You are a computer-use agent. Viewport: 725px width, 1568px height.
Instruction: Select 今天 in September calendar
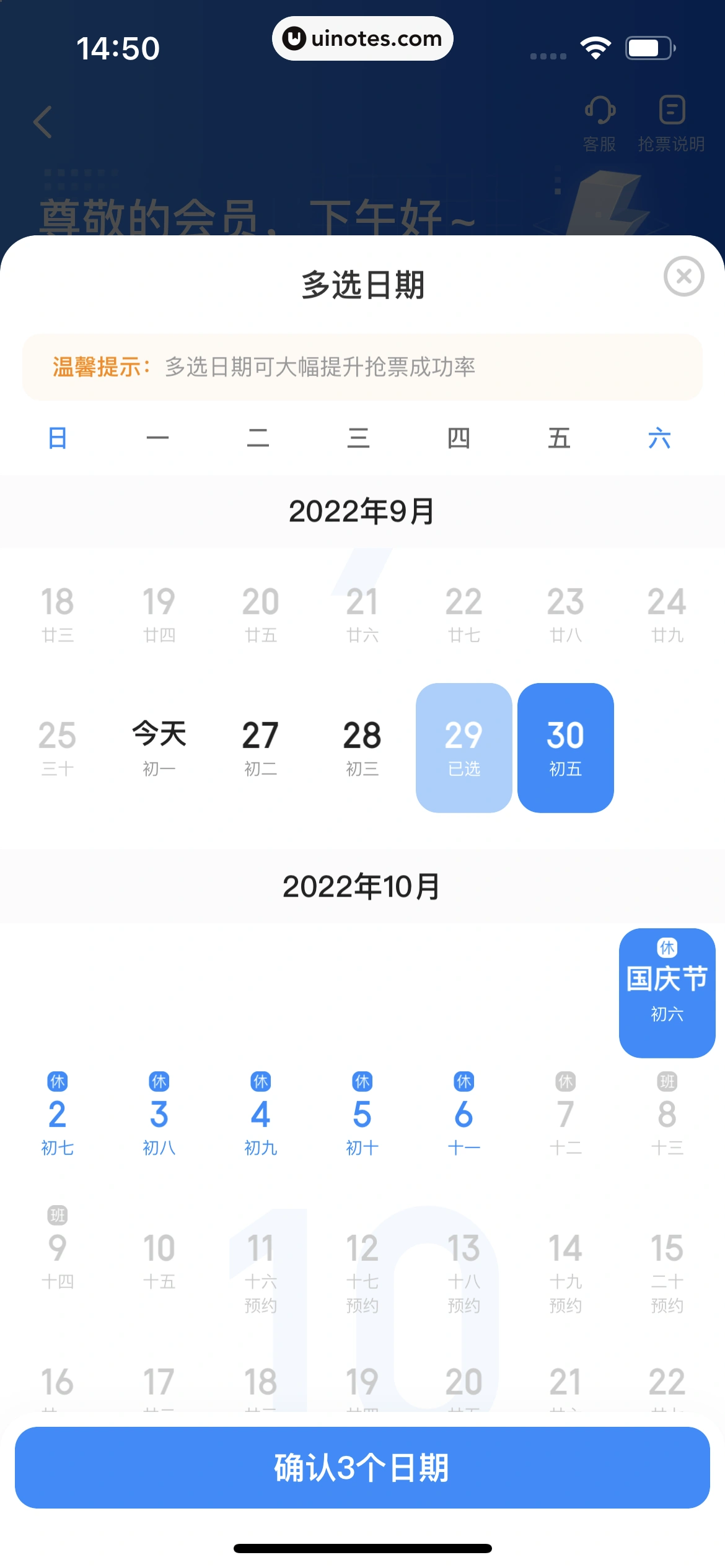click(x=159, y=747)
